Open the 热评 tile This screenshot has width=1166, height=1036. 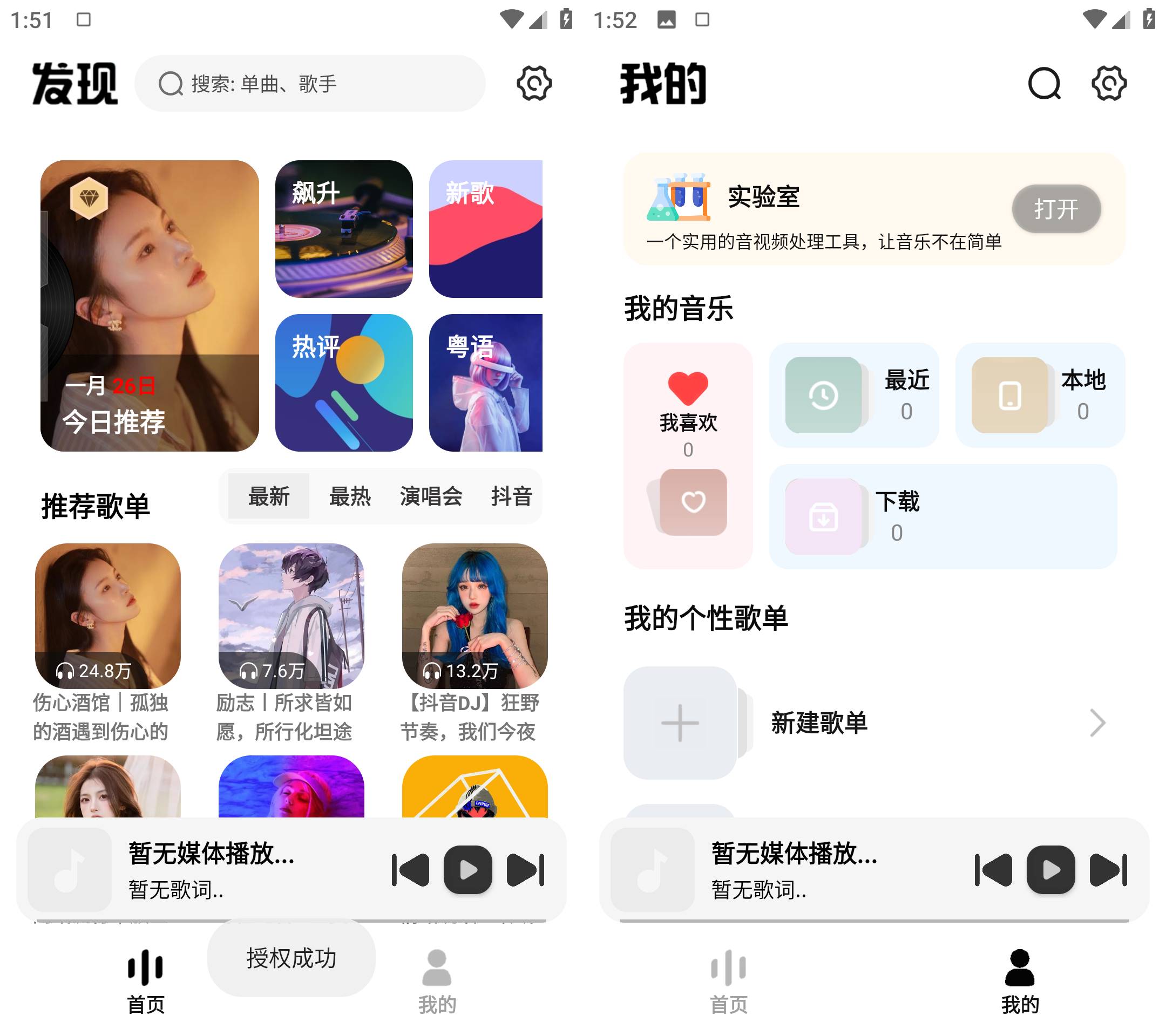[344, 383]
